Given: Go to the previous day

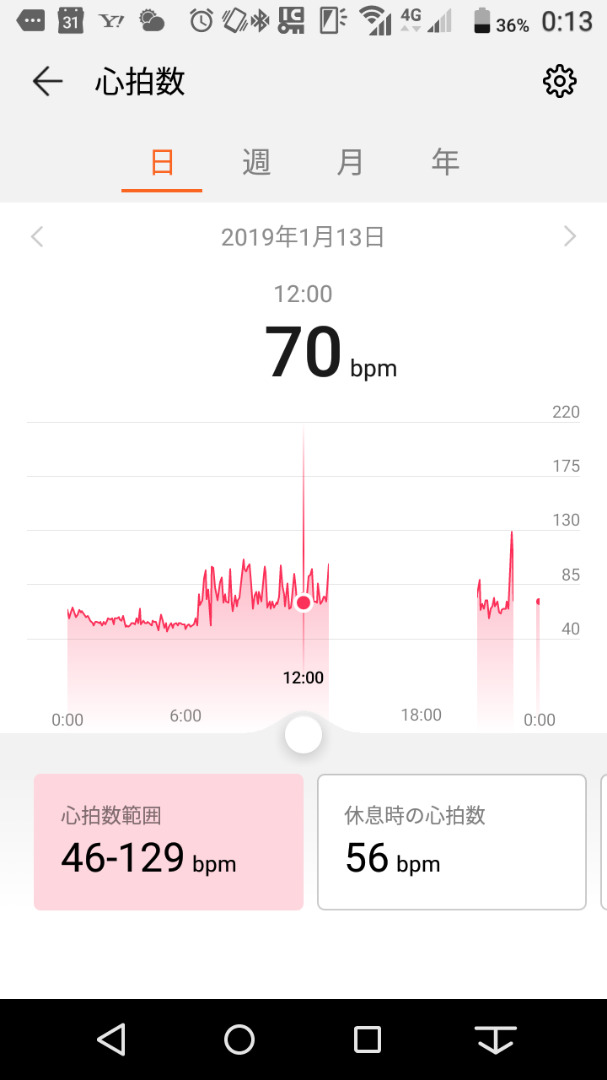Looking at the screenshot, I should coord(38,237).
